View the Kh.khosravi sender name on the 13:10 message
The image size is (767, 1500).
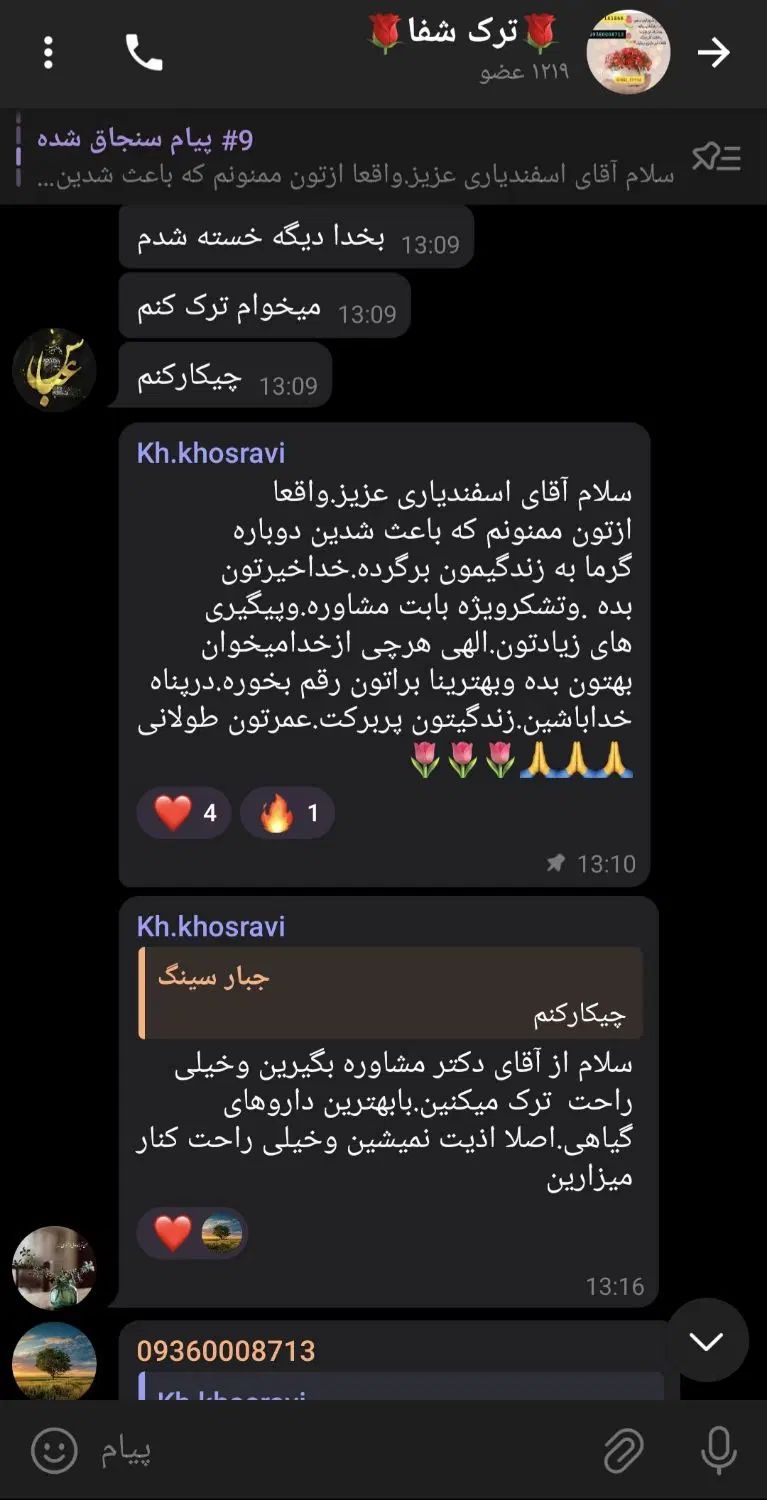pos(211,453)
